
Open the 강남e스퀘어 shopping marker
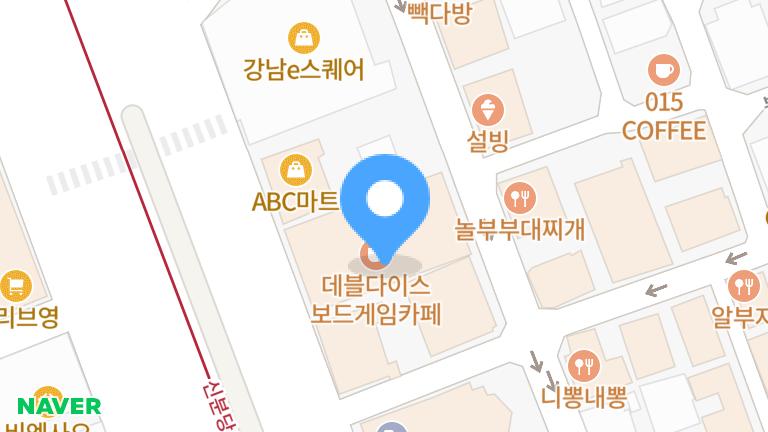(303, 40)
